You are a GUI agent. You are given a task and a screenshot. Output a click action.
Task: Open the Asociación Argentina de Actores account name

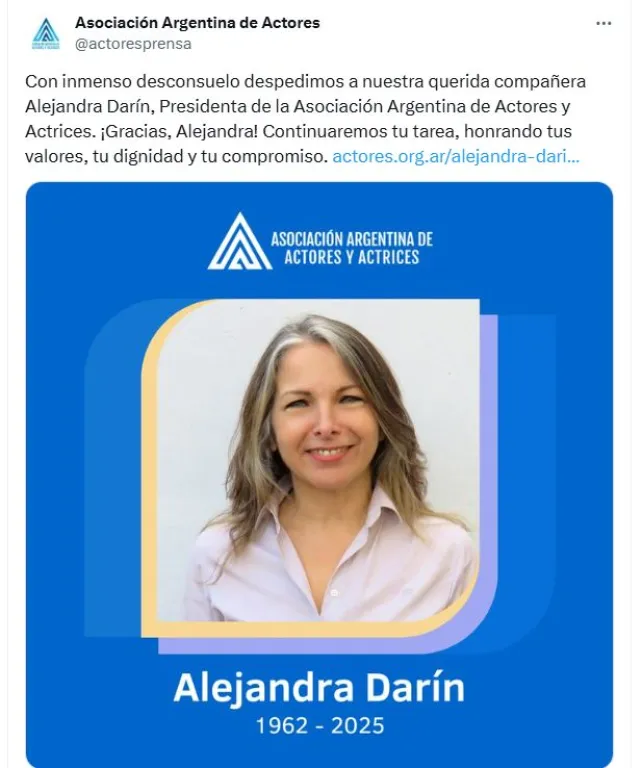[x=198, y=23]
